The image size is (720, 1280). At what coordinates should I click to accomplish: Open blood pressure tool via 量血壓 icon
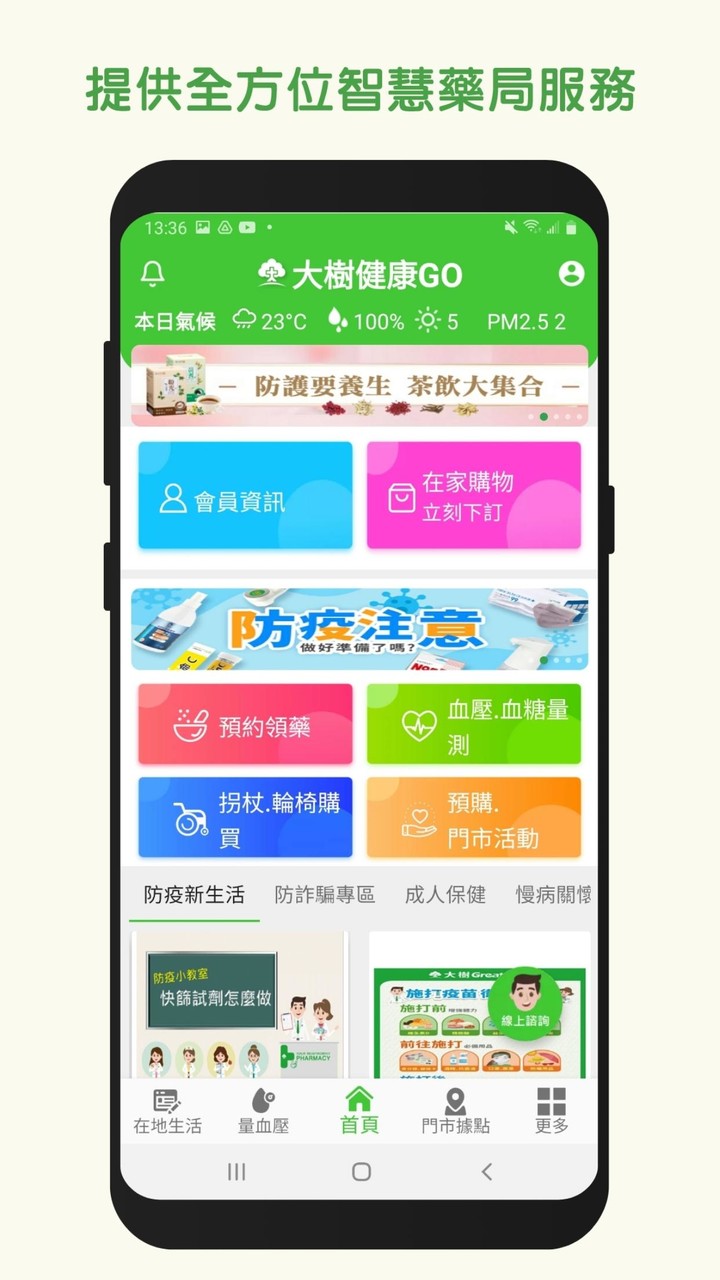pyautogui.click(x=263, y=1110)
